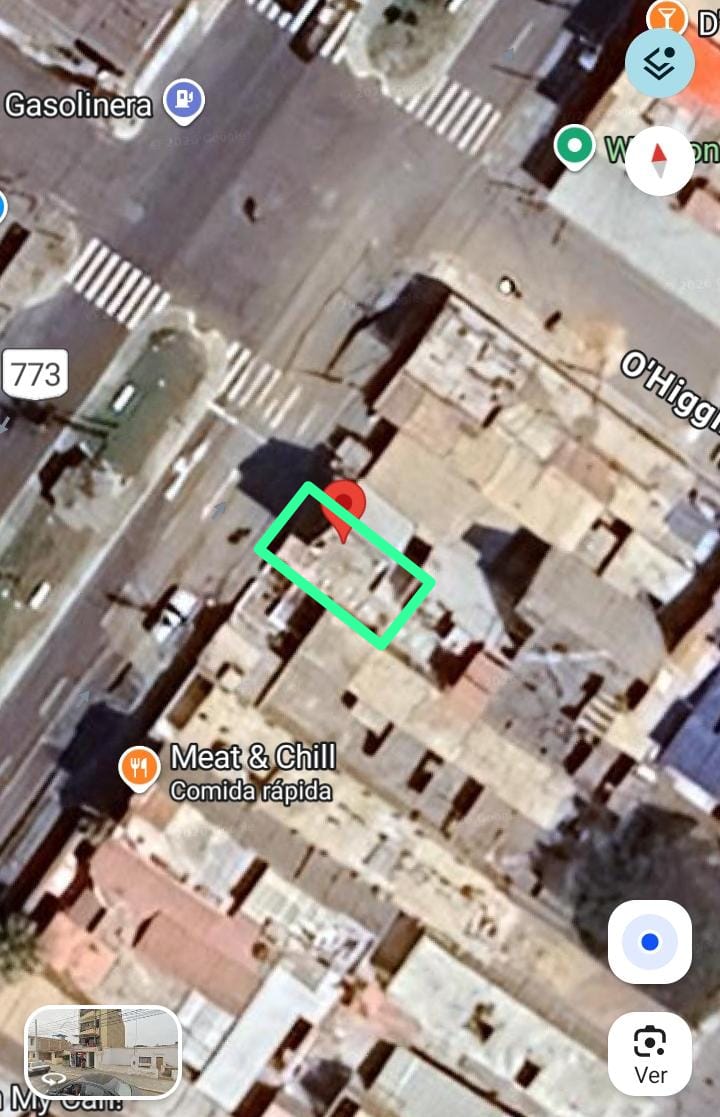
Task: Select the Gasolinera gas station marker
Action: click(x=184, y=100)
